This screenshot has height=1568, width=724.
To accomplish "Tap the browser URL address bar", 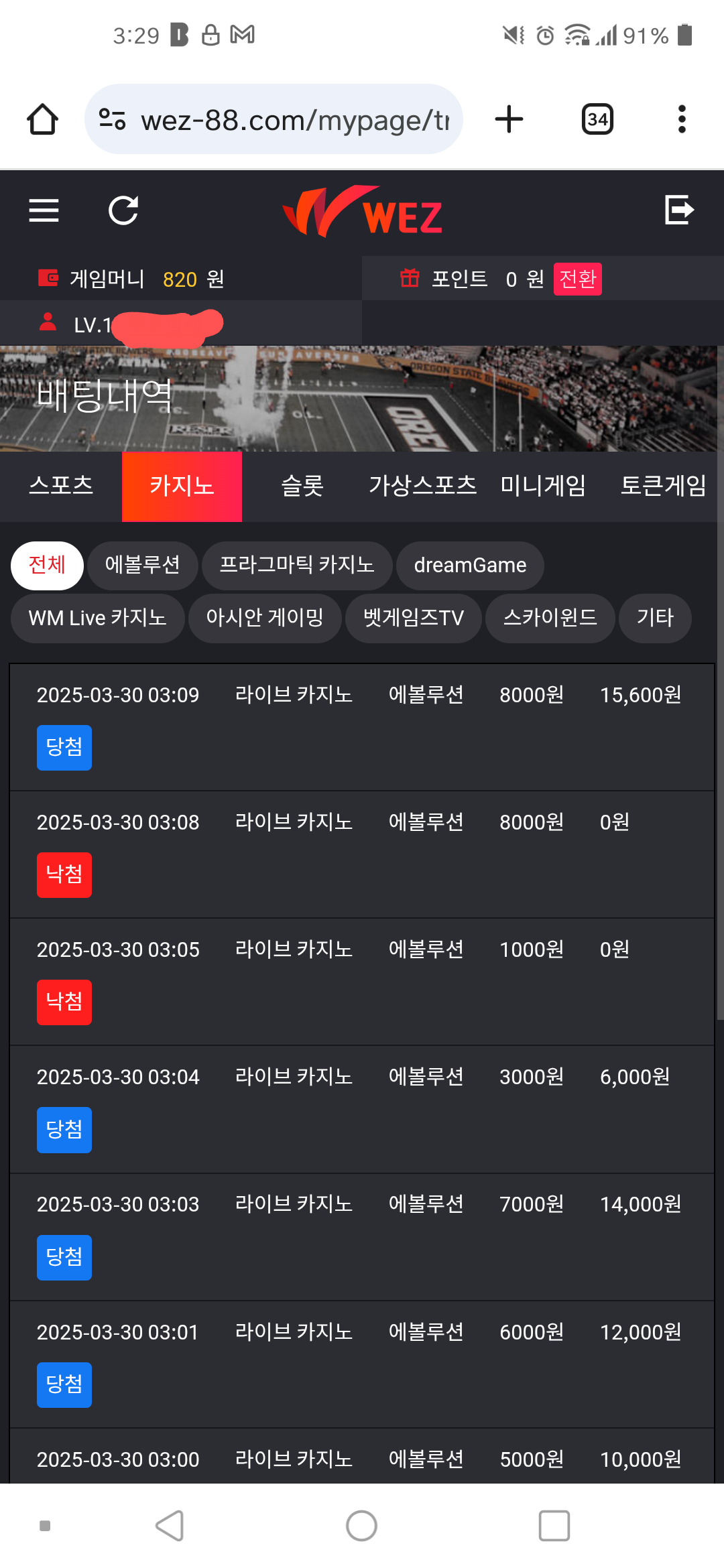I will point(274,119).
